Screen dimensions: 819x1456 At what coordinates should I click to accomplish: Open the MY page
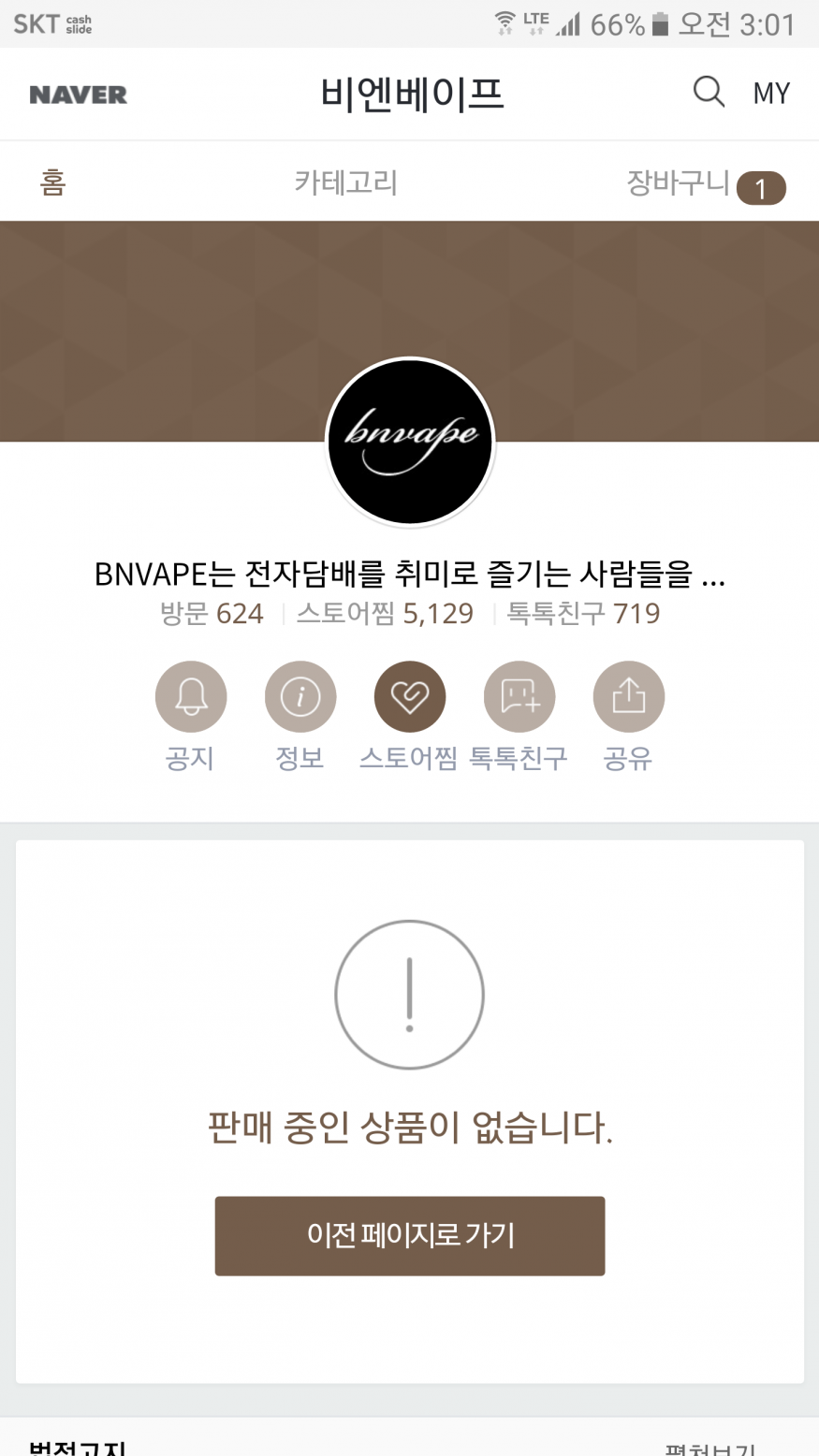point(771,94)
